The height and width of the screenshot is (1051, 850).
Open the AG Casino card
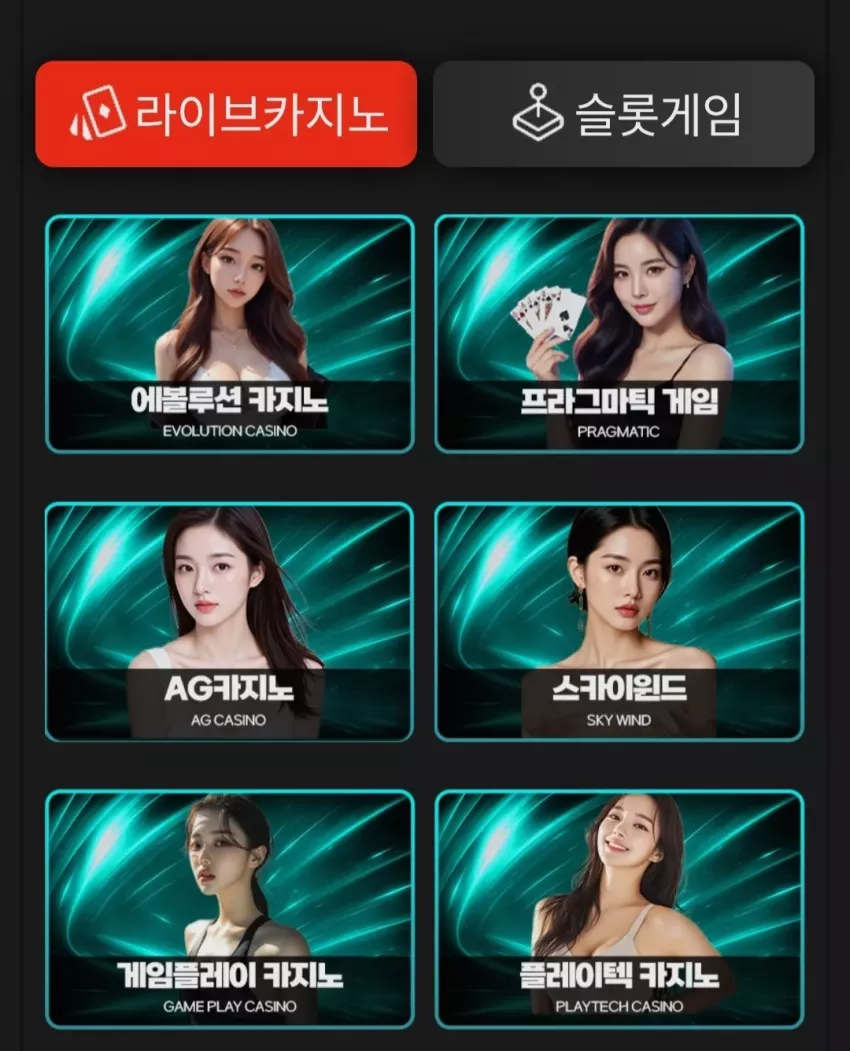(230, 621)
